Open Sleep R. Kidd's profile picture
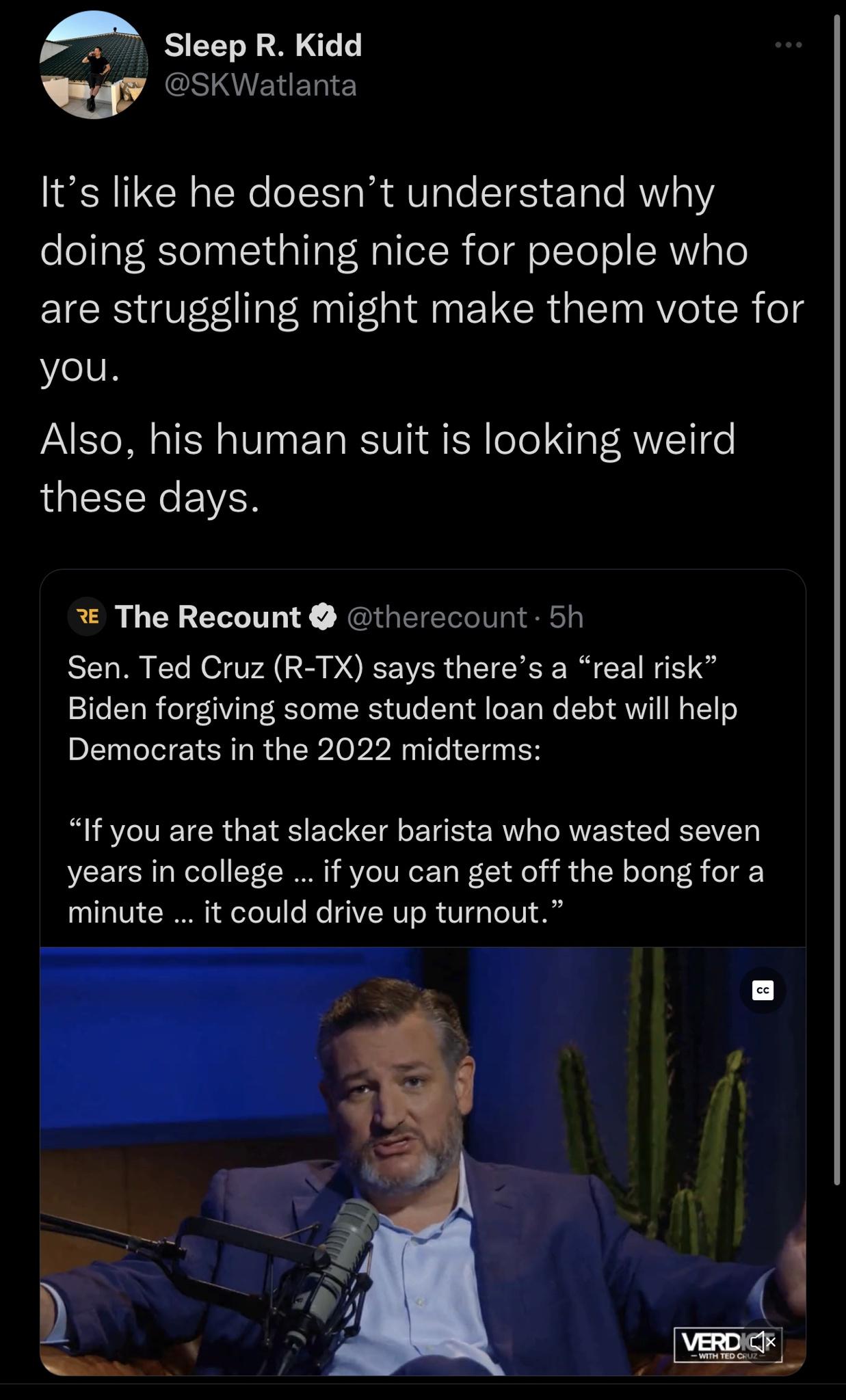Screen dimensions: 846x1400 click(94, 65)
